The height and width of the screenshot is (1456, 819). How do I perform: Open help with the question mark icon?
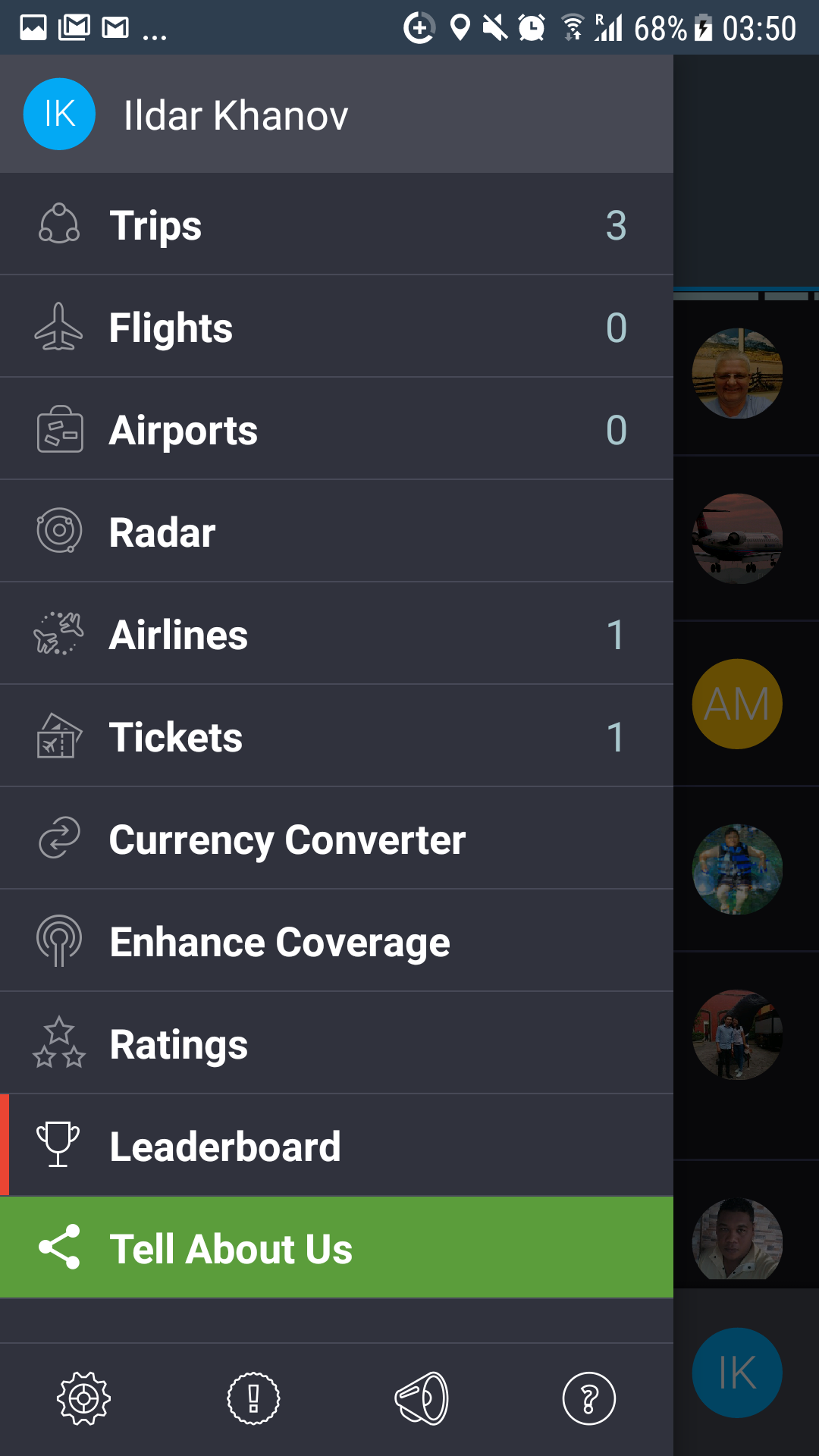(588, 1398)
